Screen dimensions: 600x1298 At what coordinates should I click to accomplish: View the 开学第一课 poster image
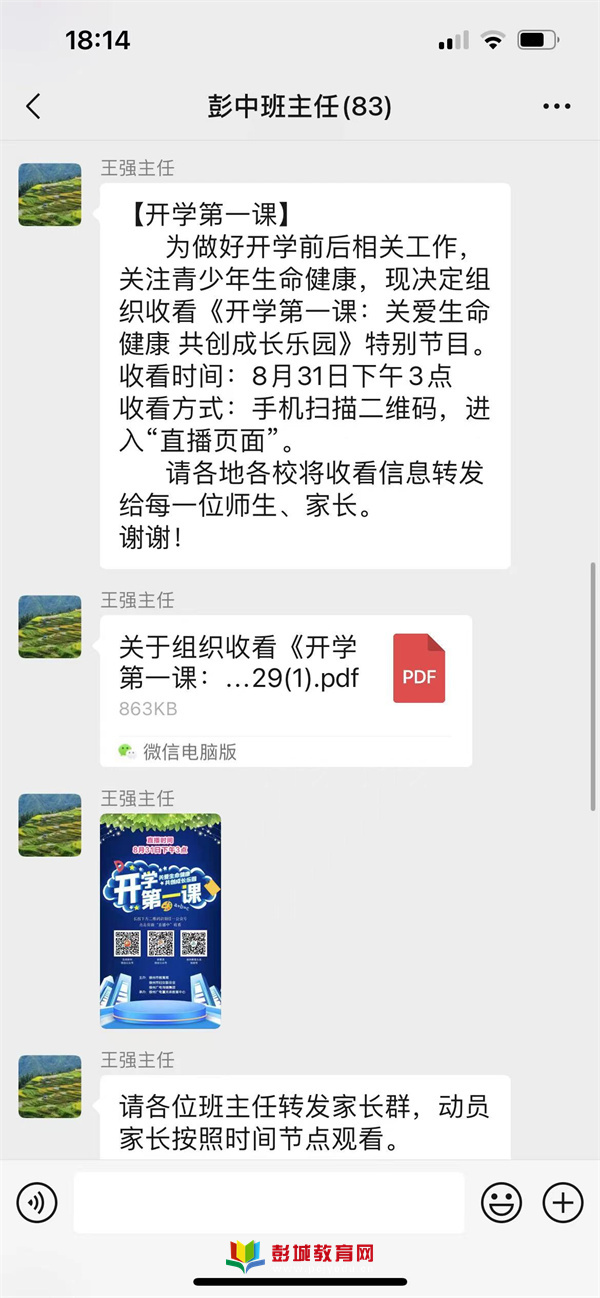click(160, 921)
